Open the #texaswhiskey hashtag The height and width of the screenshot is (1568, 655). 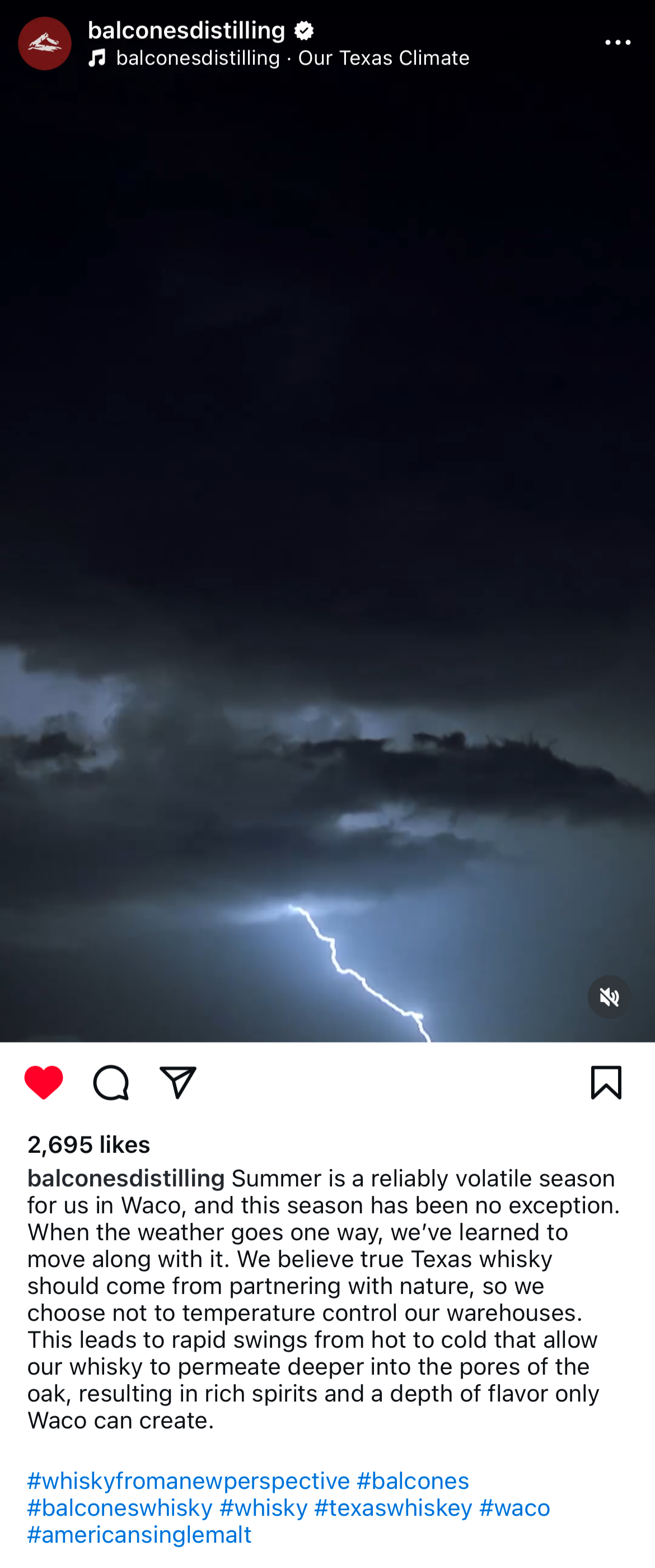(393, 1507)
